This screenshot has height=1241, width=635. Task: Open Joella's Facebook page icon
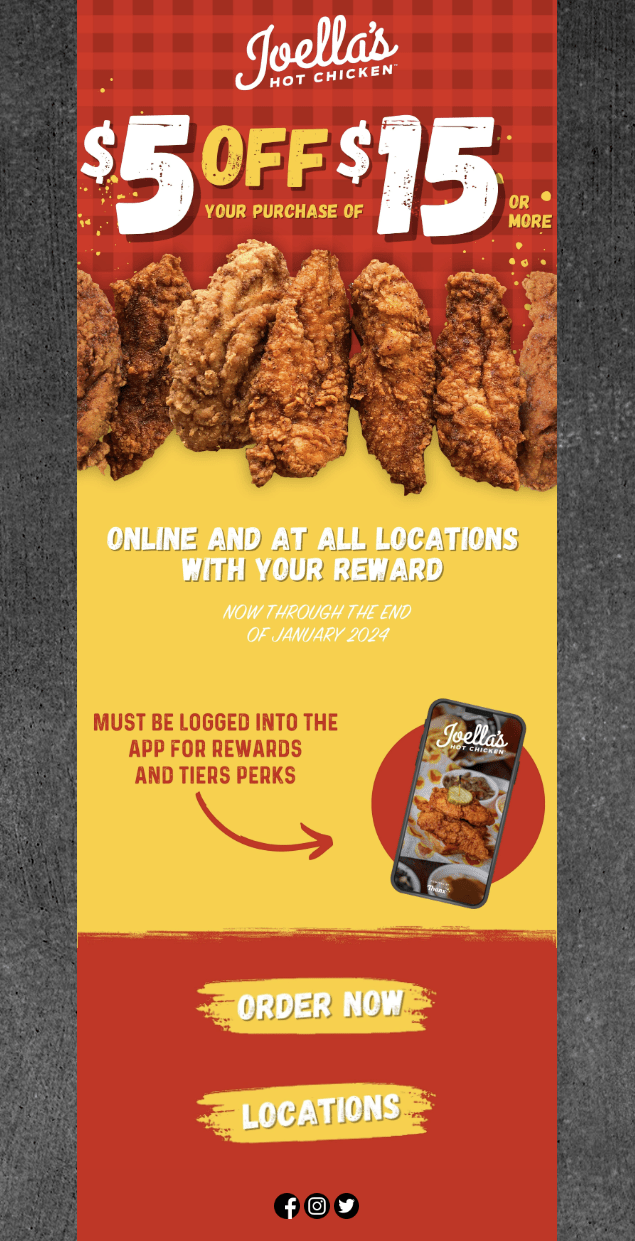click(287, 1206)
